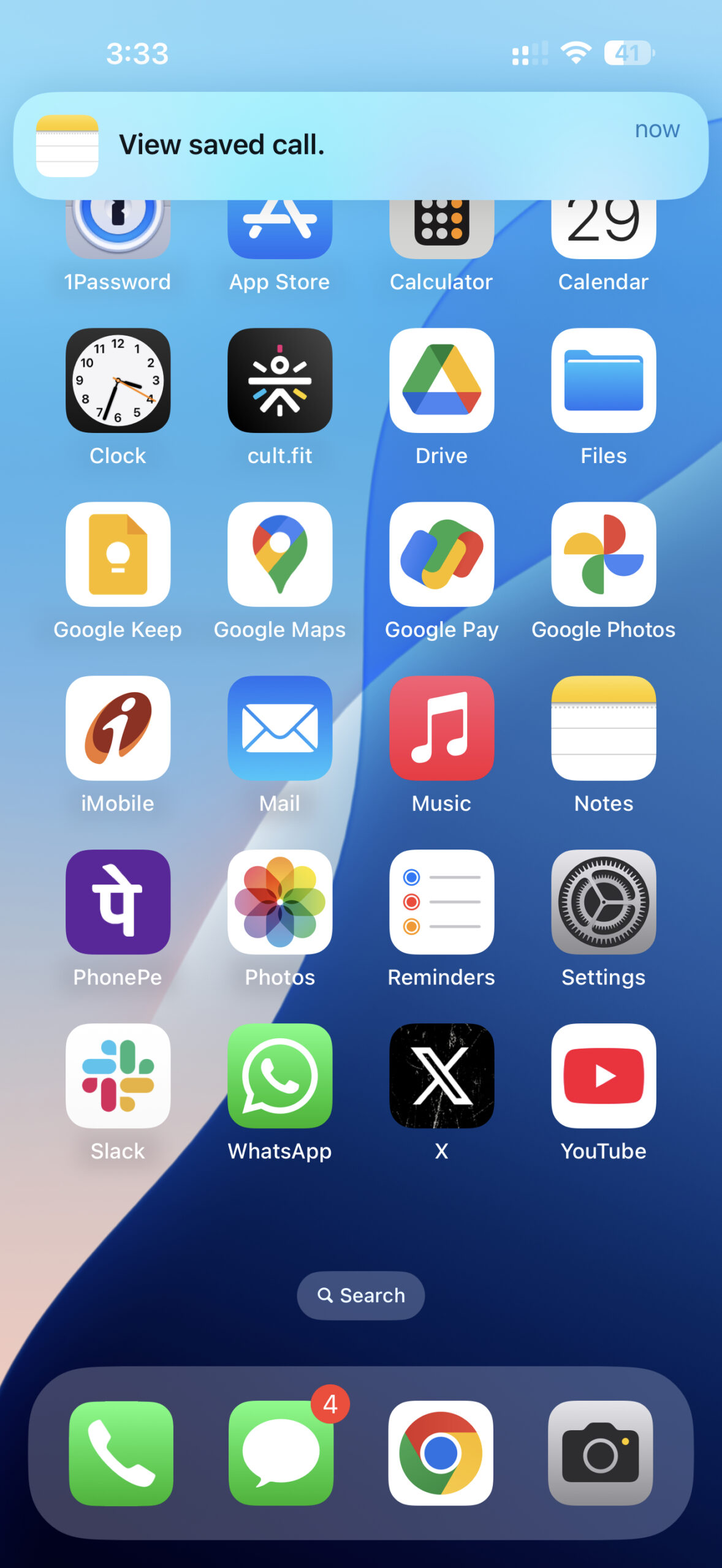Viewport: 722px width, 1568px height.
Task: Launch Chrome from the dock
Action: [441, 1453]
